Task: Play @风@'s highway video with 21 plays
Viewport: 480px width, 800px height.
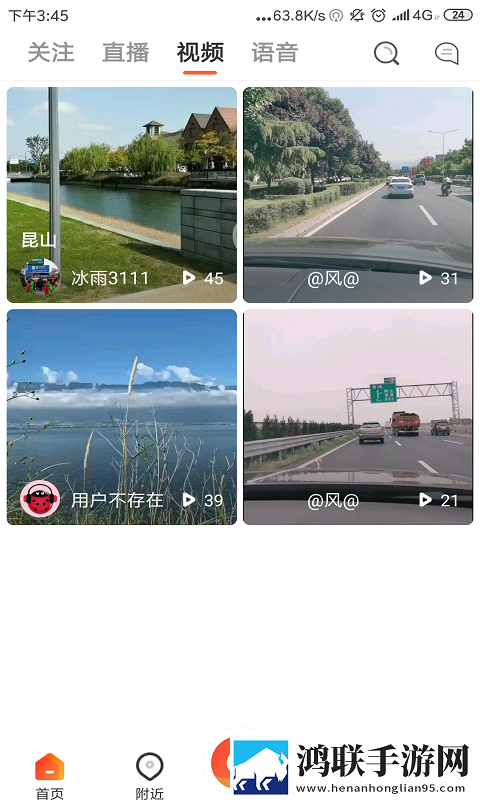Action: 358,417
